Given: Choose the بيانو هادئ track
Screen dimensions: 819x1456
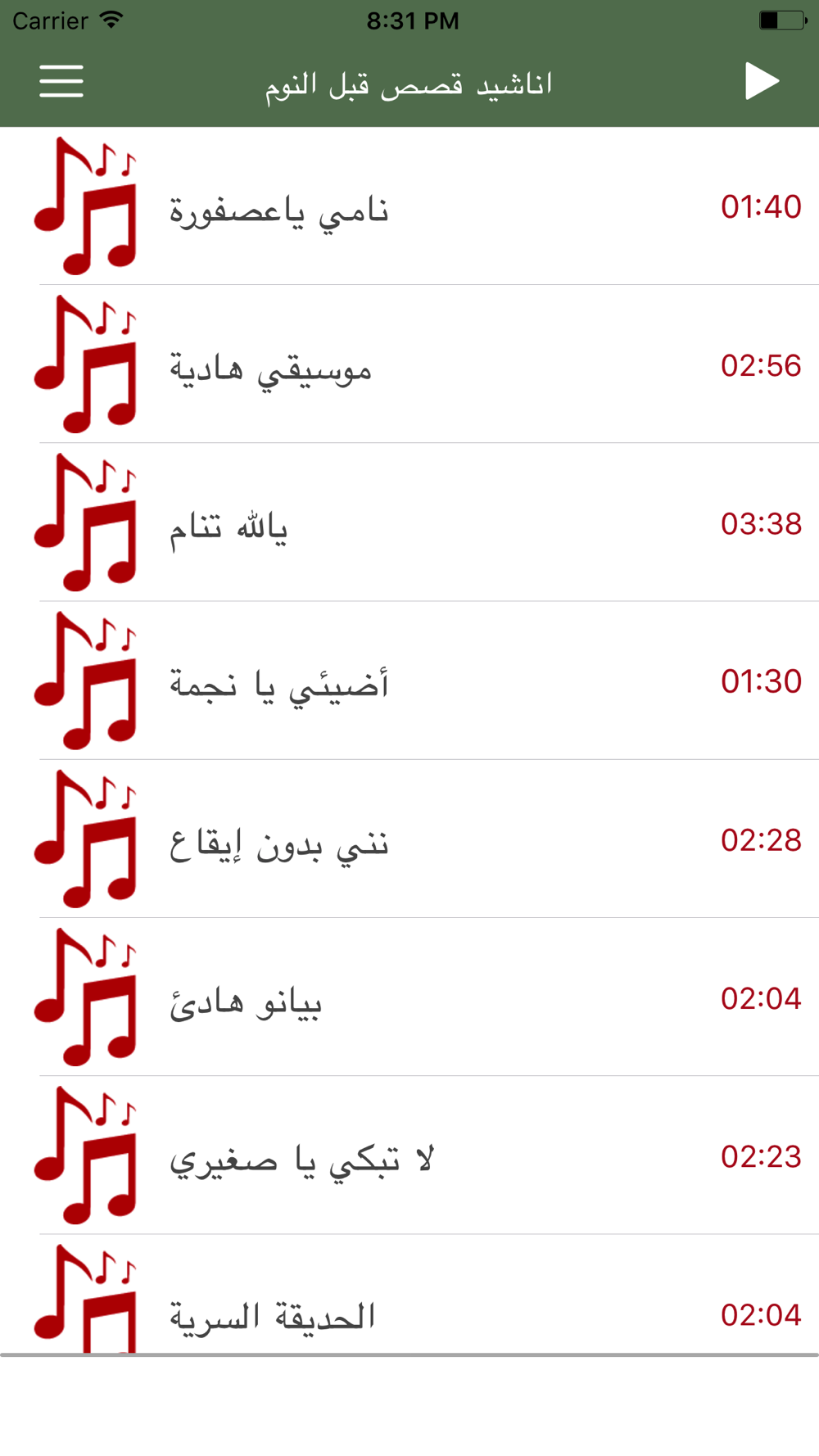Looking at the screenshot, I should point(409,997).
